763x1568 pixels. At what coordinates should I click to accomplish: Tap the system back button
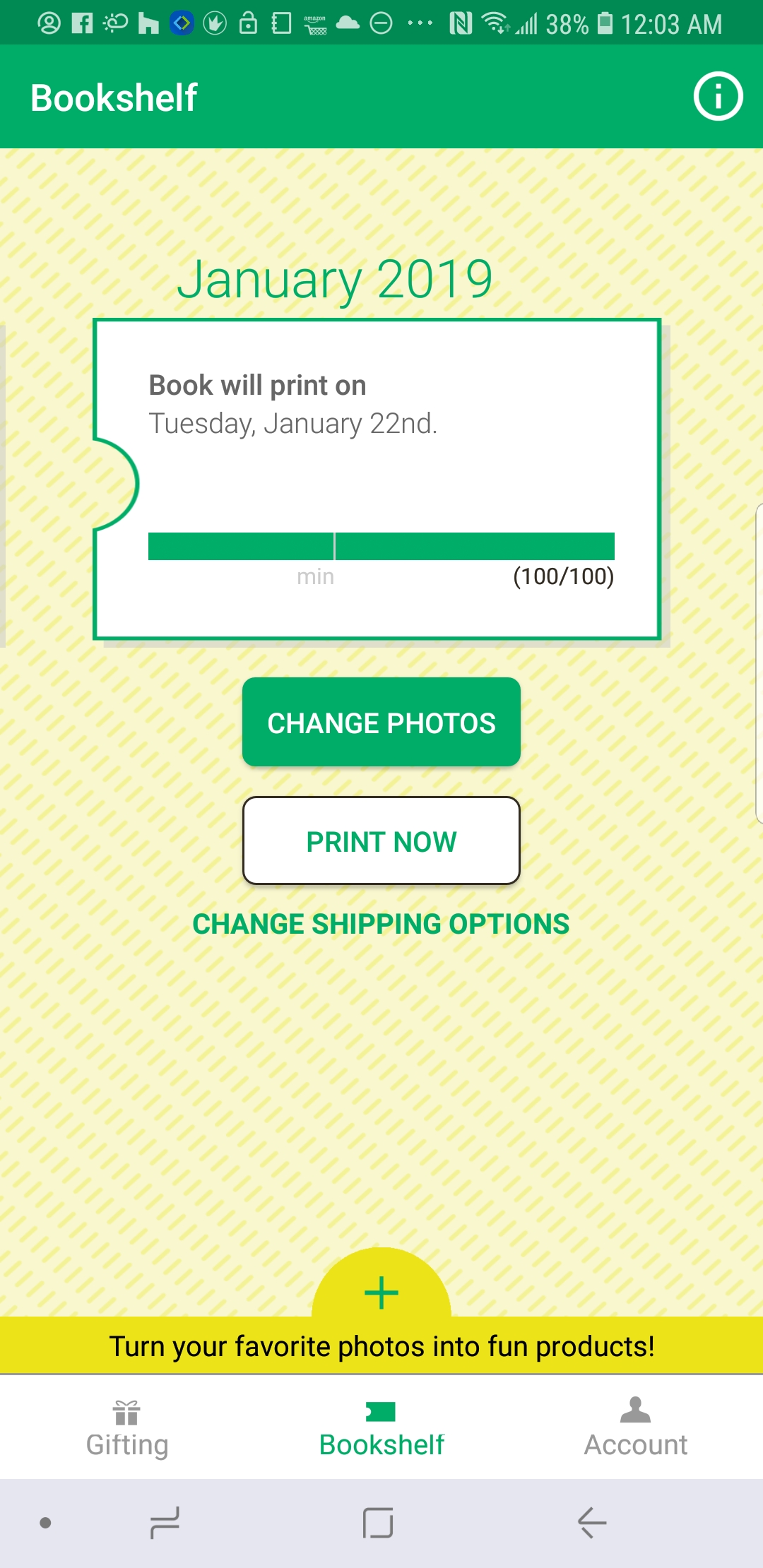pyautogui.click(x=592, y=1522)
